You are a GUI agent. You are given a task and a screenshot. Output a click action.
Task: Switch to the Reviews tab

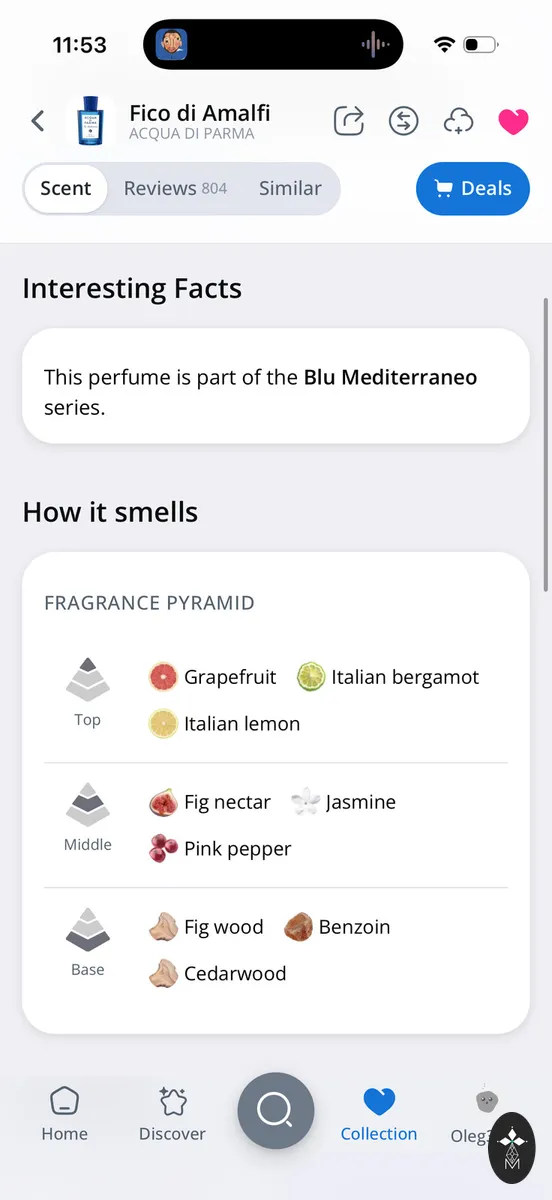(x=175, y=188)
